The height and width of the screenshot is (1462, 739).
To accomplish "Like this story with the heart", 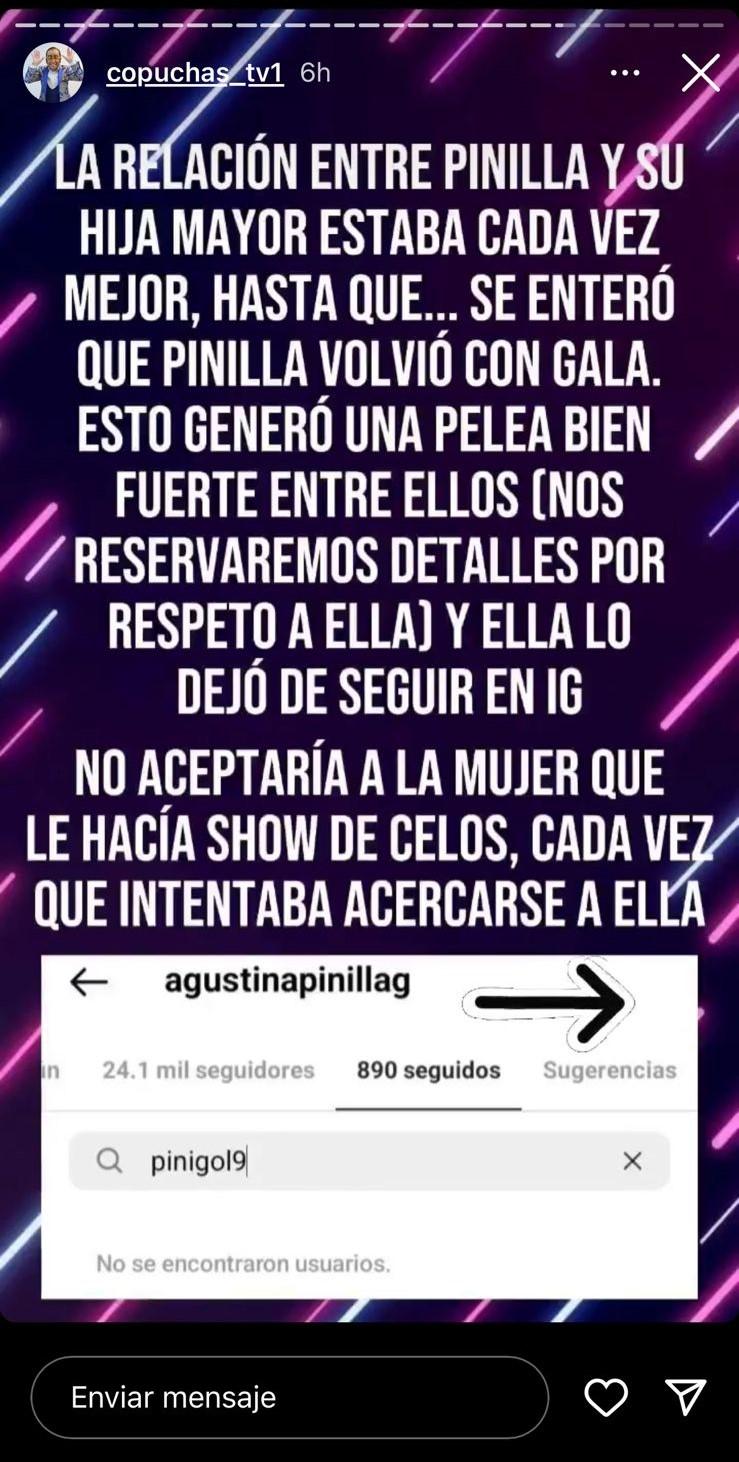I will click(x=606, y=1397).
